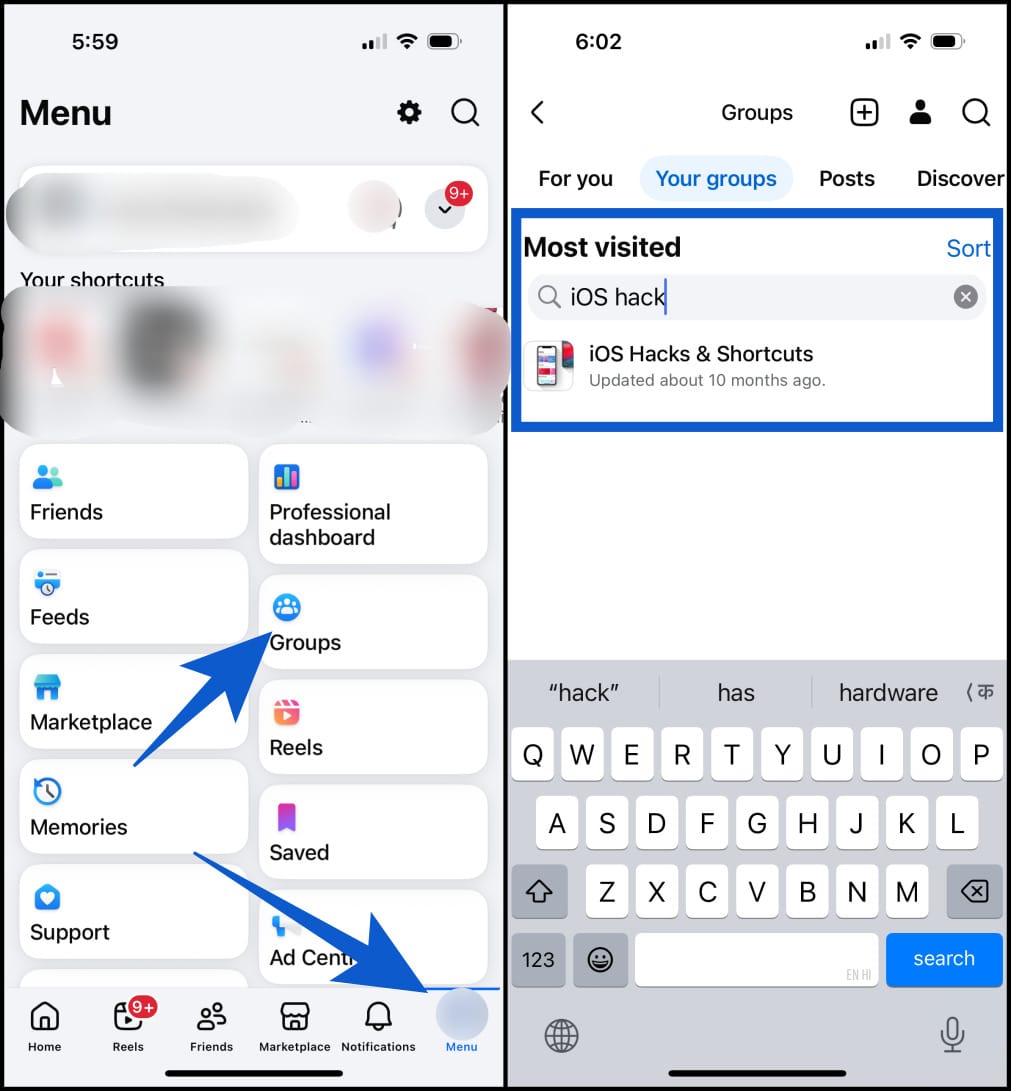This screenshot has height=1091, width=1011.
Task: Open the Memories shortcut card
Action: tap(133, 807)
